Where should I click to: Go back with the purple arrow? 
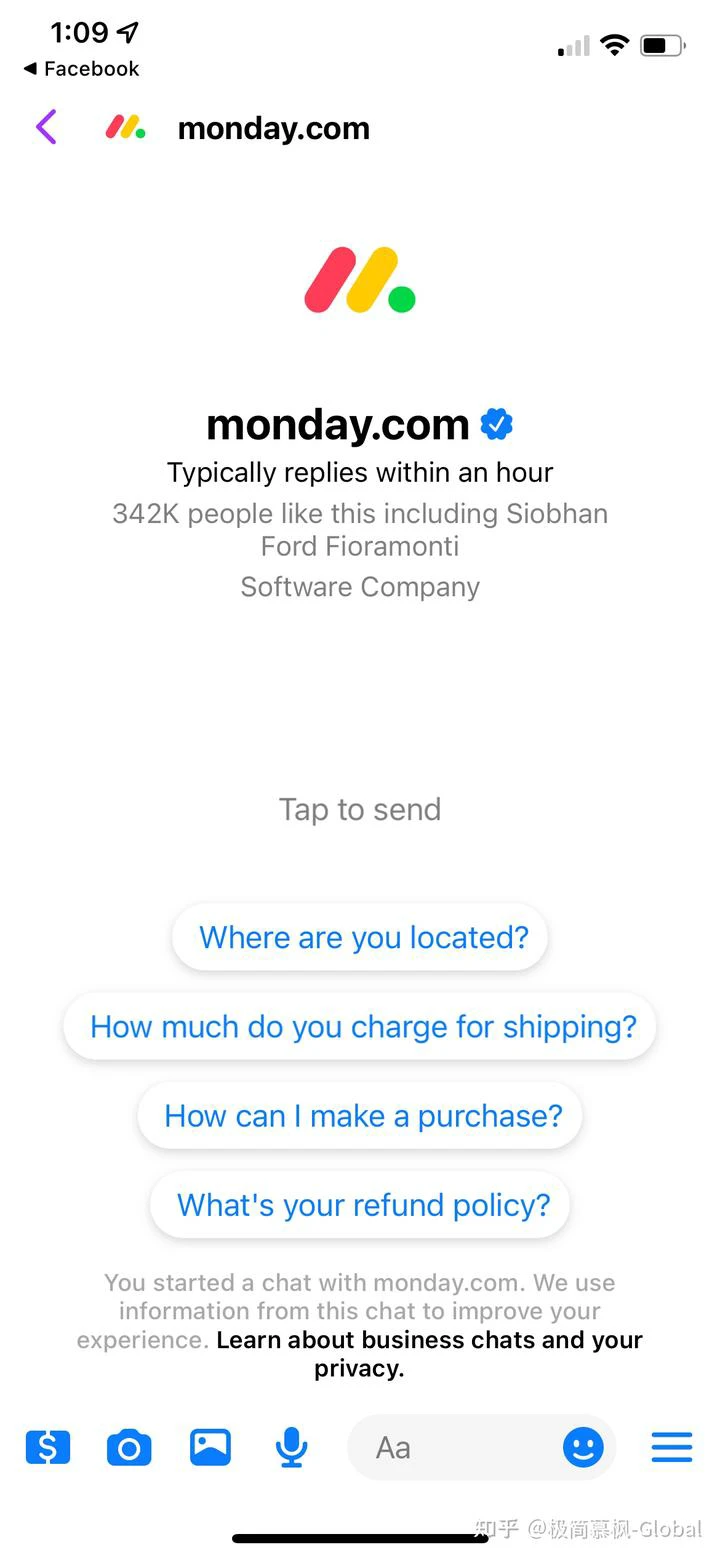tap(46, 128)
